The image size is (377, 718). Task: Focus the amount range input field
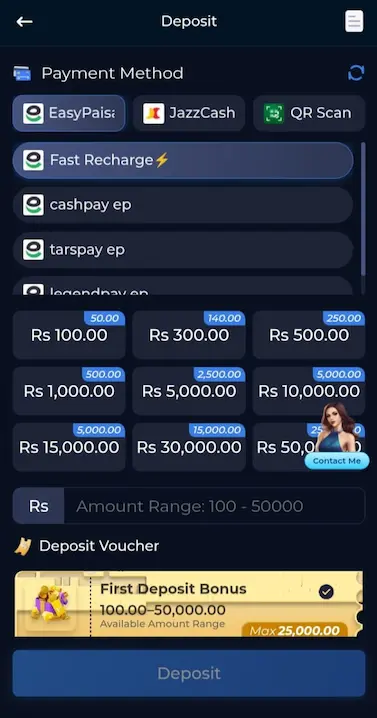pyautogui.click(x=214, y=506)
